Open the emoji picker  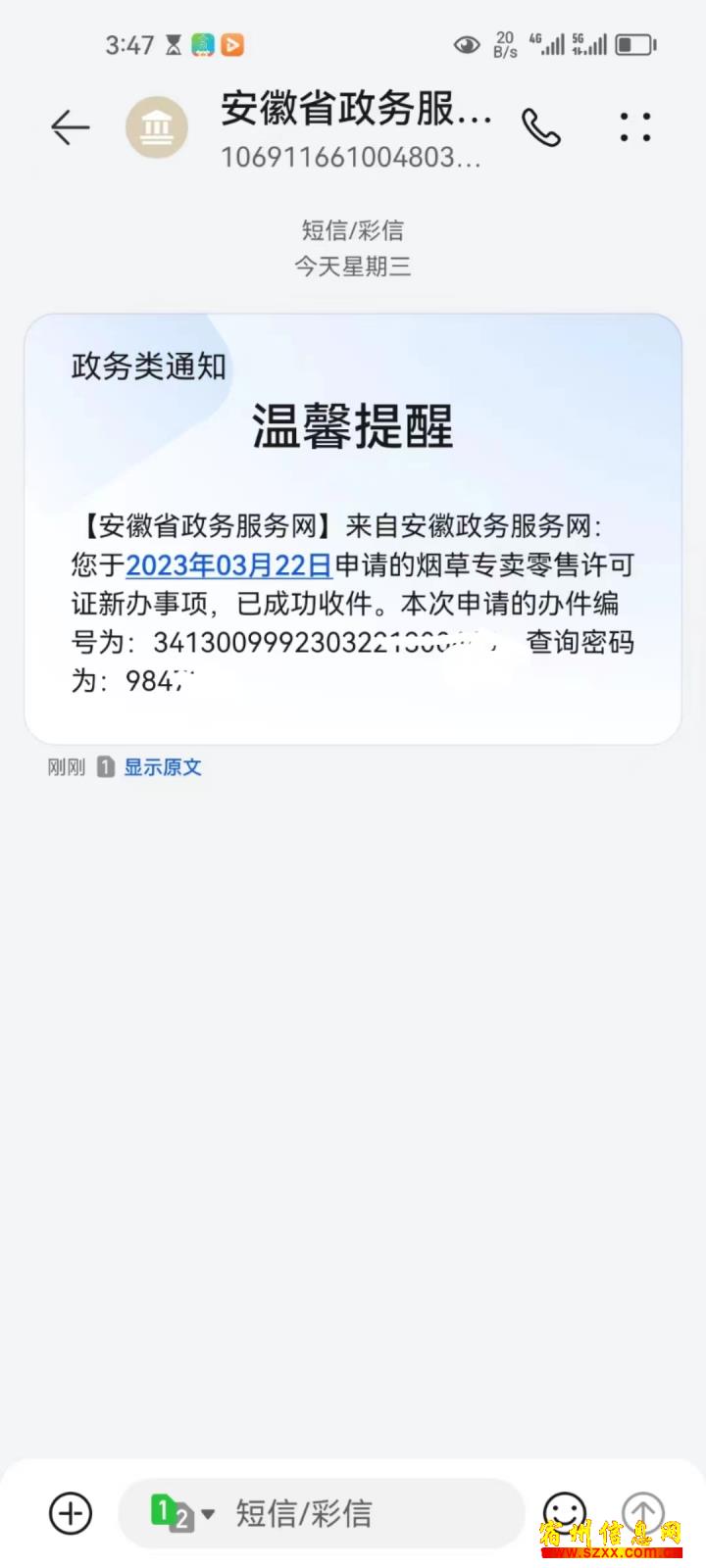pyautogui.click(x=565, y=1513)
